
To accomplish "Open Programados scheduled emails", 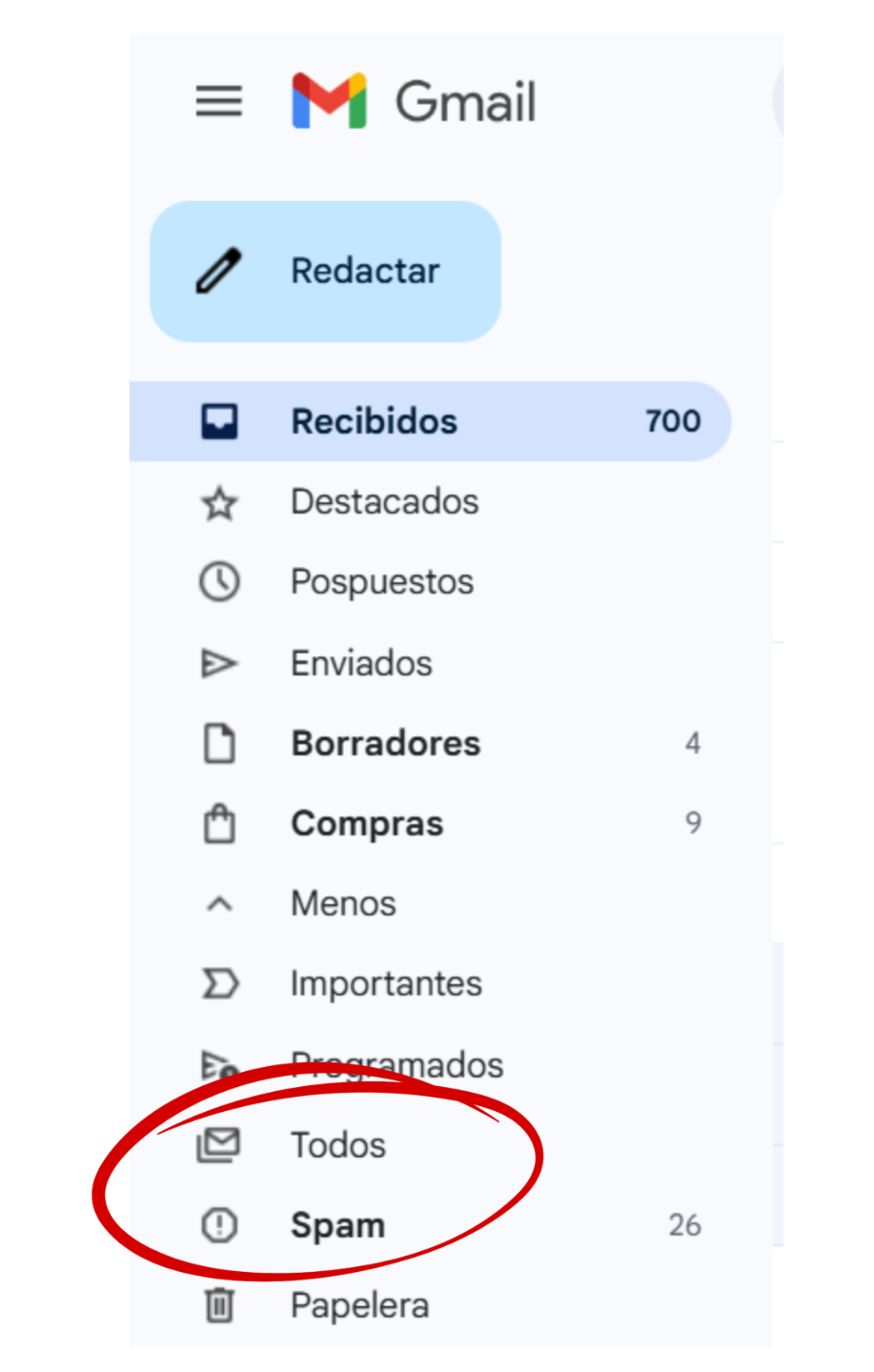I will tap(396, 1064).
